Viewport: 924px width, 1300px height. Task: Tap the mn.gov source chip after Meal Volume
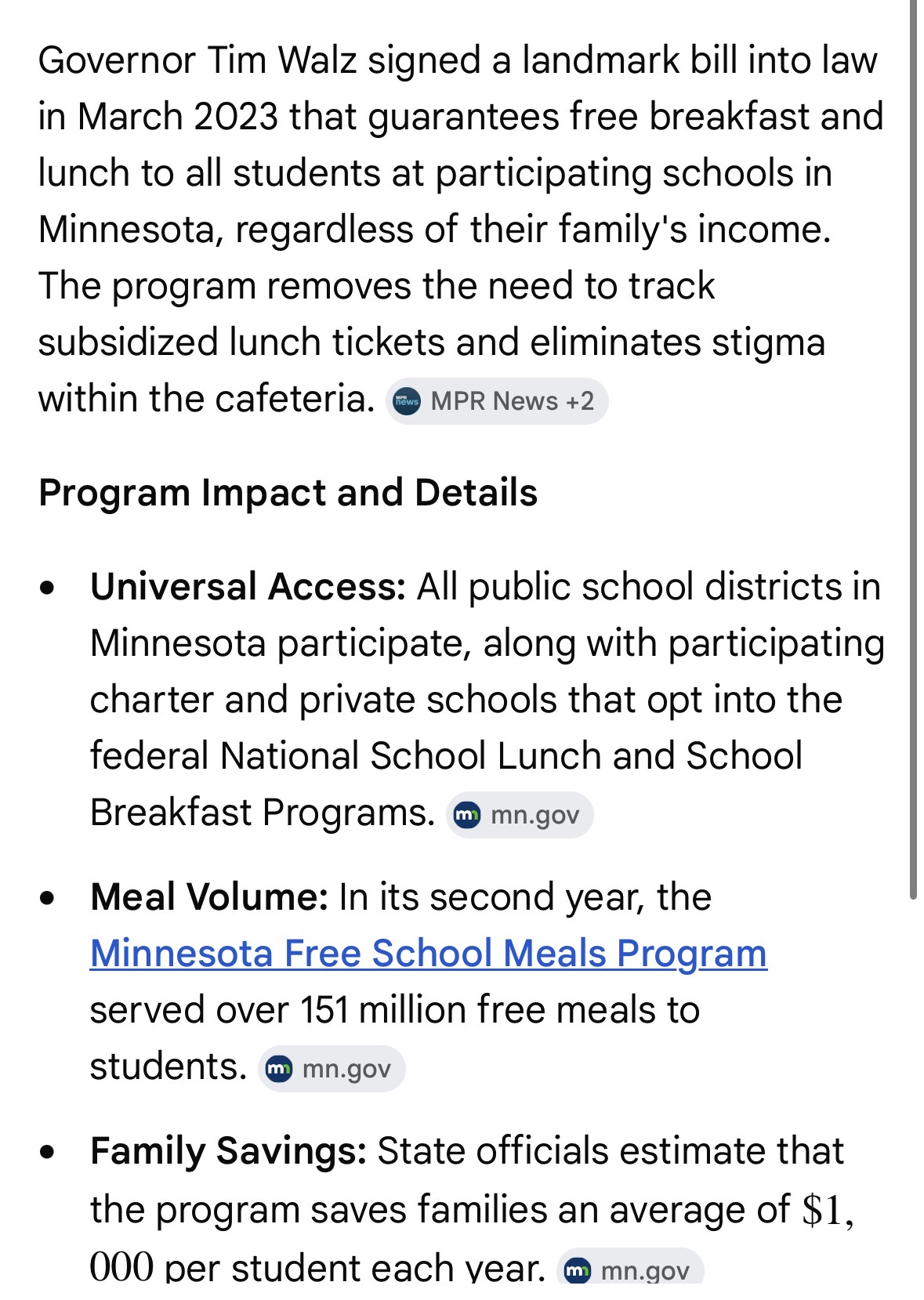pyautogui.click(x=332, y=1069)
